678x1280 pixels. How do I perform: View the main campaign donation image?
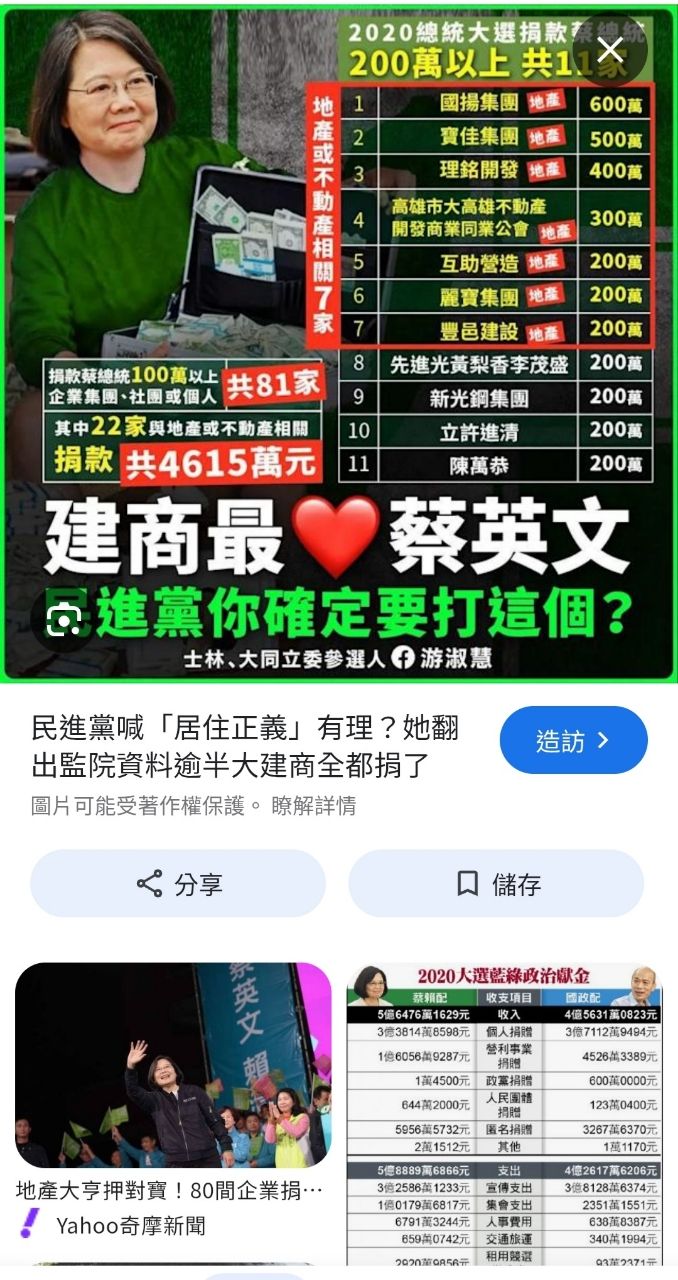(x=339, y=340)
